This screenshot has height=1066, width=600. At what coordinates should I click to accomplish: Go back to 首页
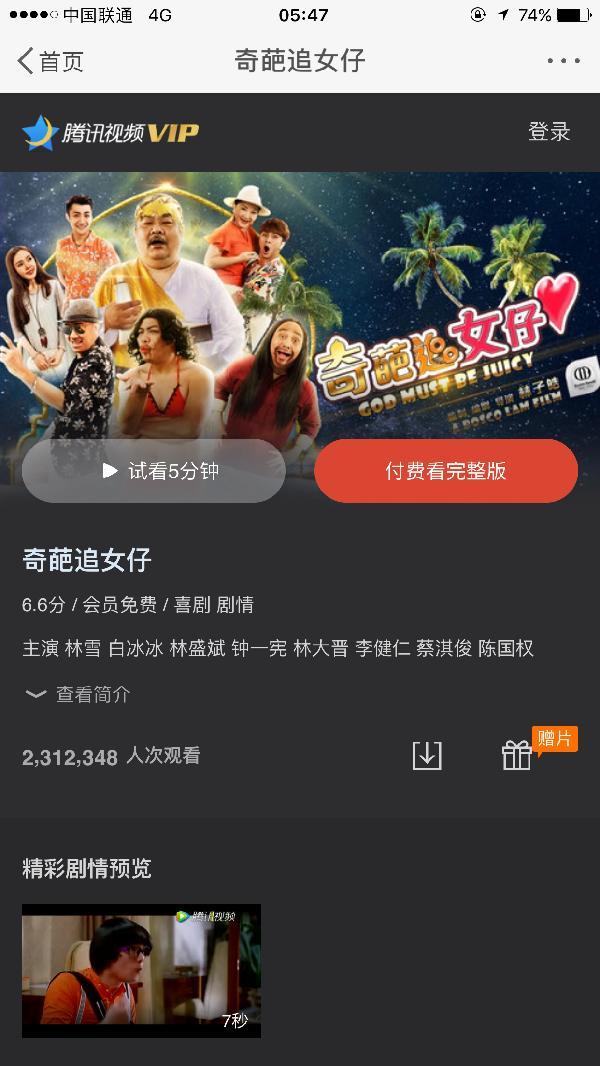point(50,61)
